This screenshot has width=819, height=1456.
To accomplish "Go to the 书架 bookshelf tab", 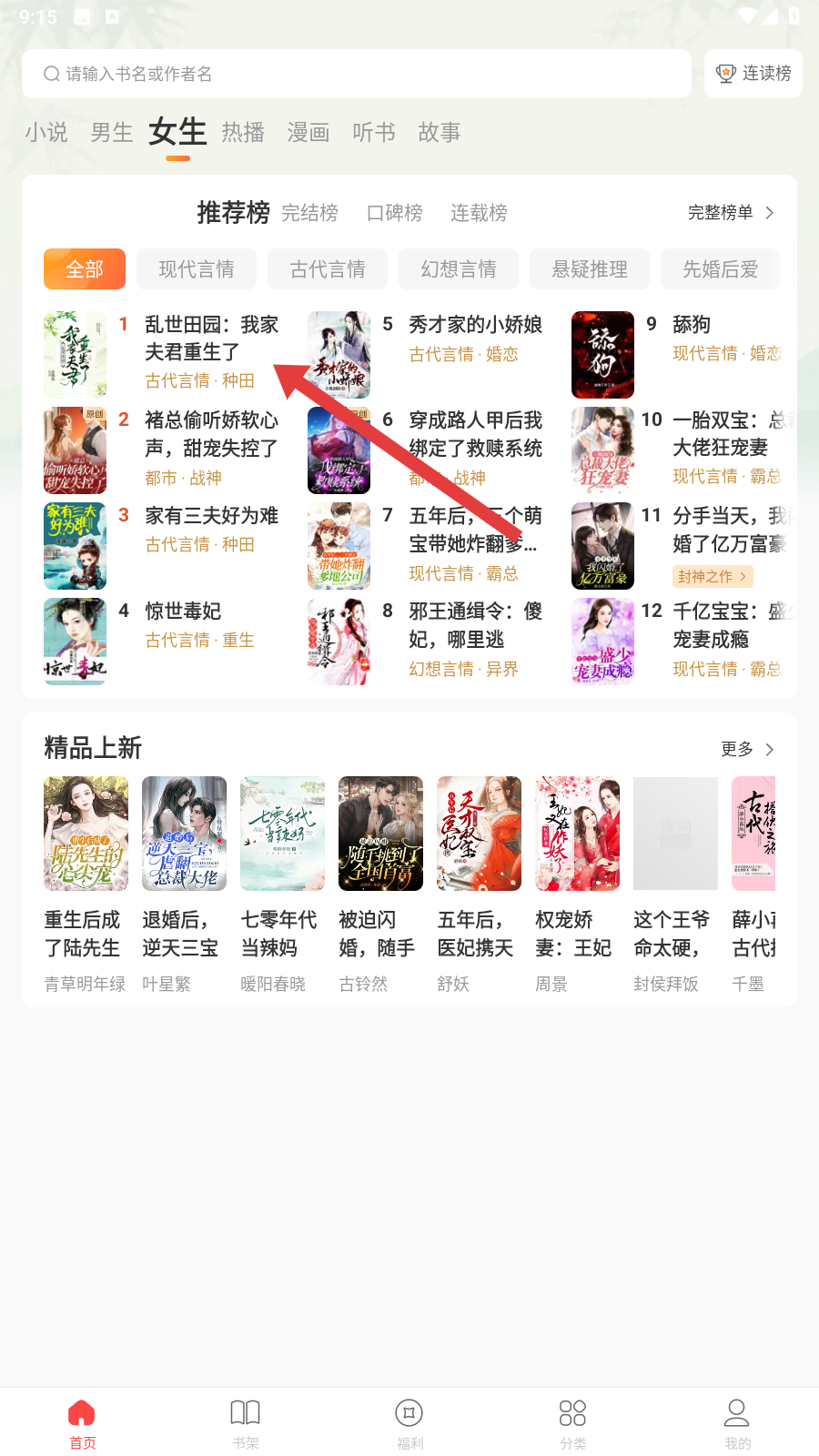I will [246, 1423].
